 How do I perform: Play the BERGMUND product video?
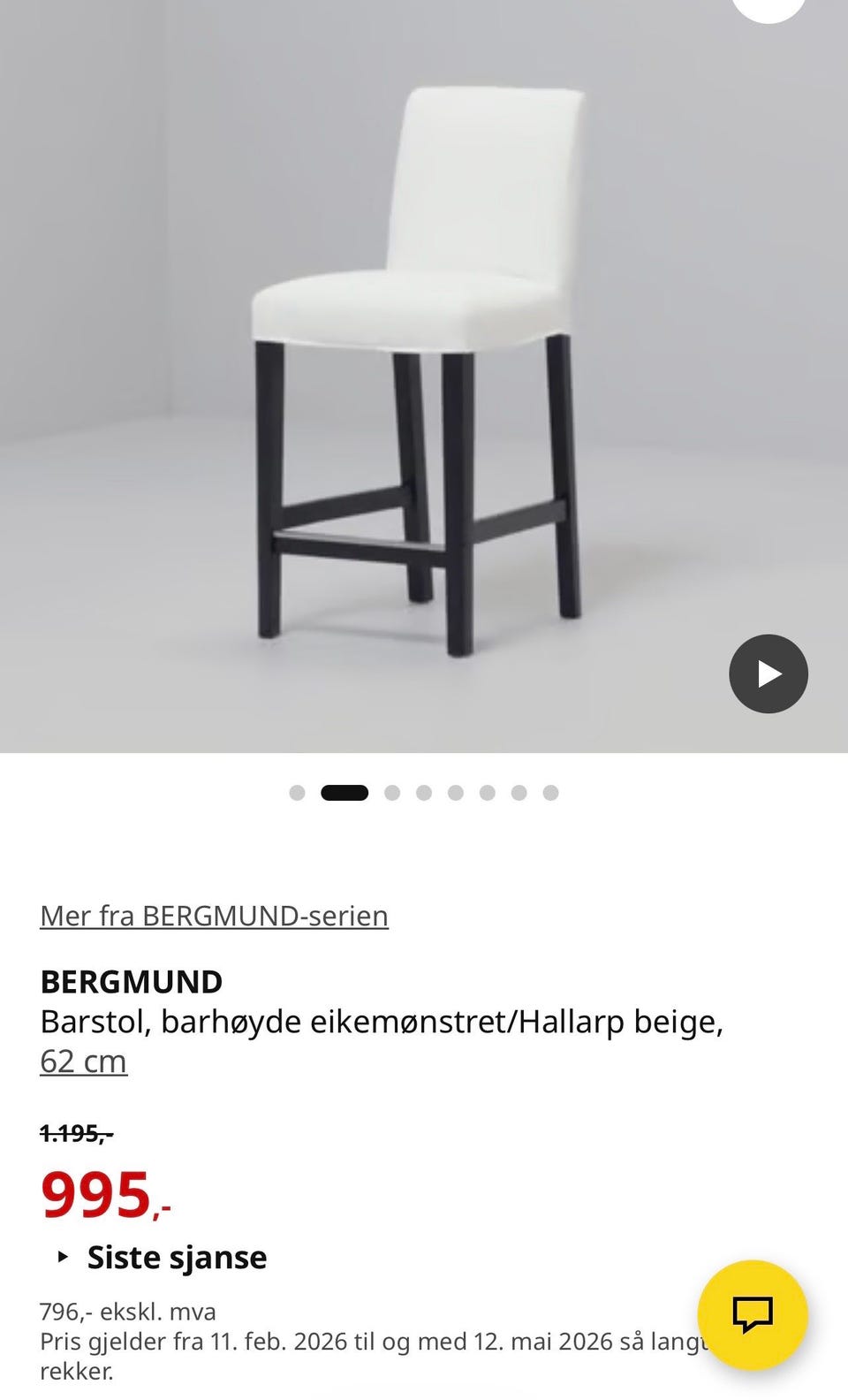pyautogui.click(x=769, y=673)
